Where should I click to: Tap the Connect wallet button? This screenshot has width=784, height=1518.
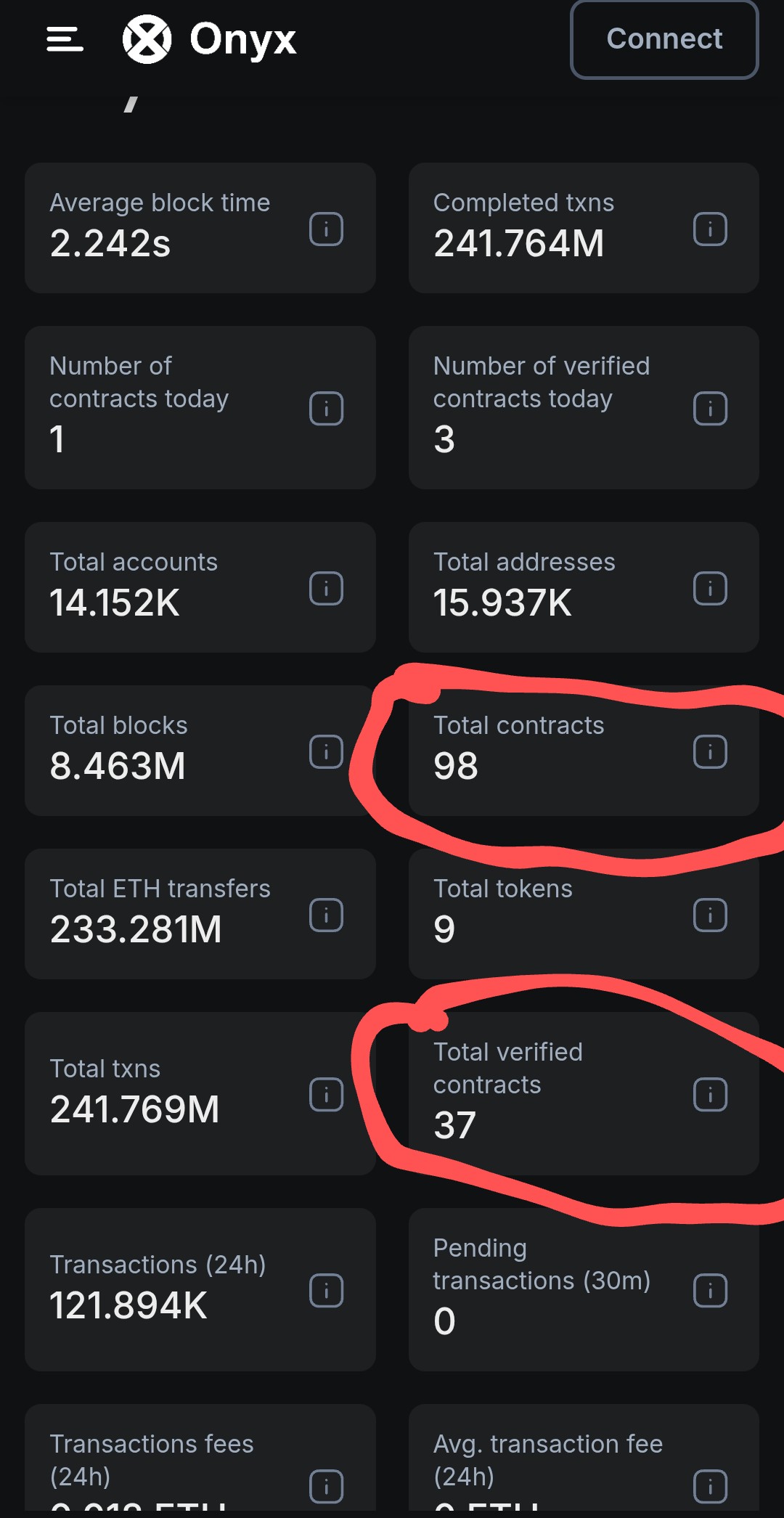pos(664,39)
